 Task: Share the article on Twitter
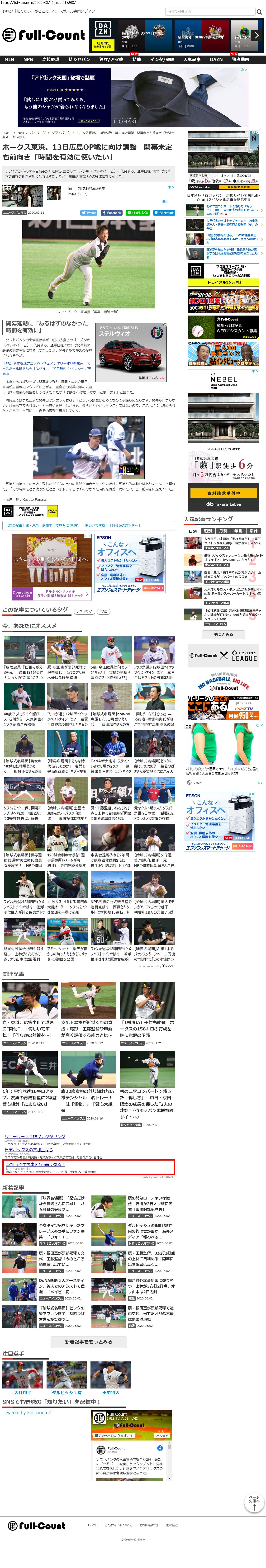pos(89,213)
